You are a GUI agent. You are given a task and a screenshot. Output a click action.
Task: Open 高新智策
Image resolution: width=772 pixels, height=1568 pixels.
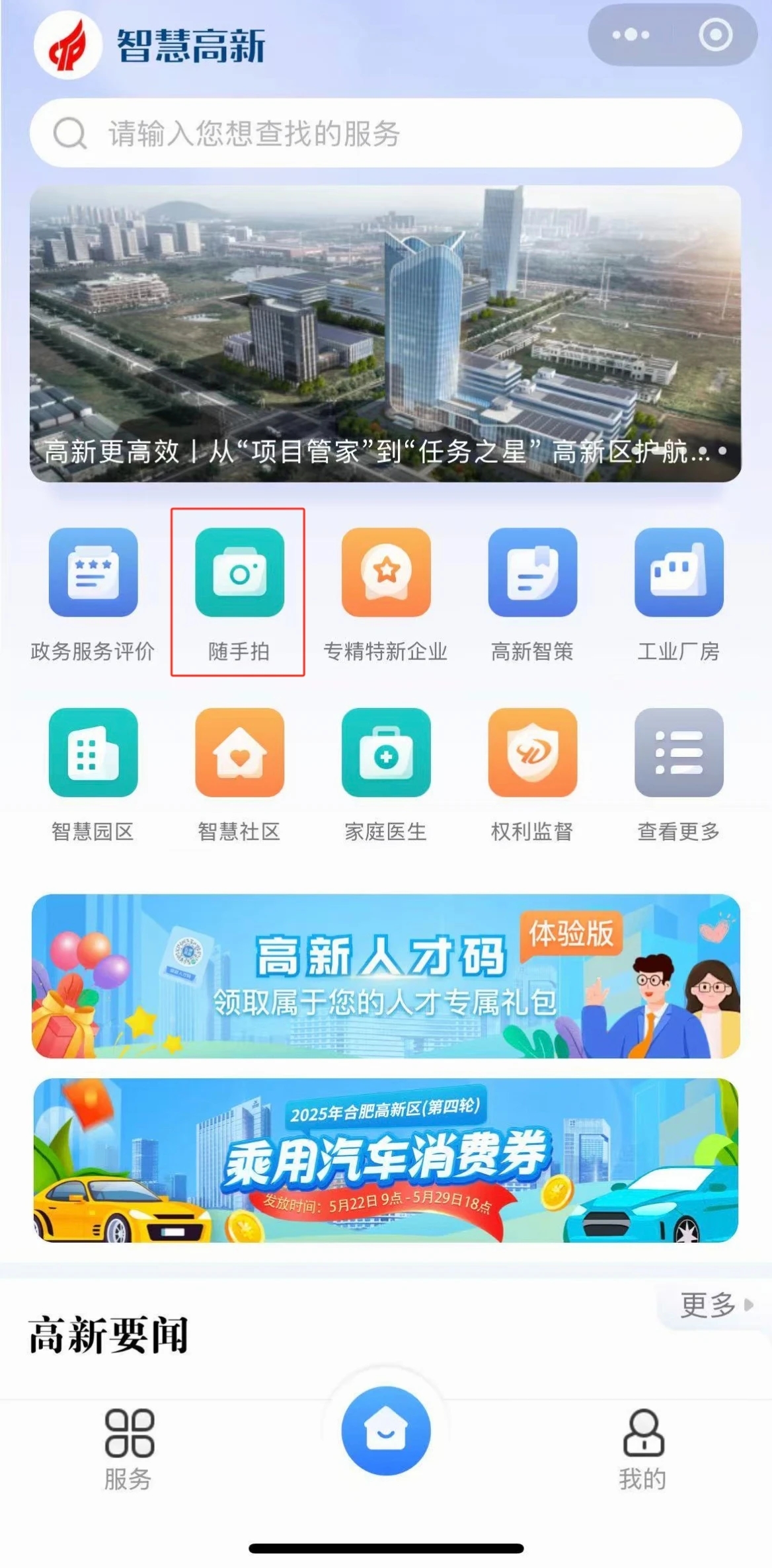(x=532, y=593)
